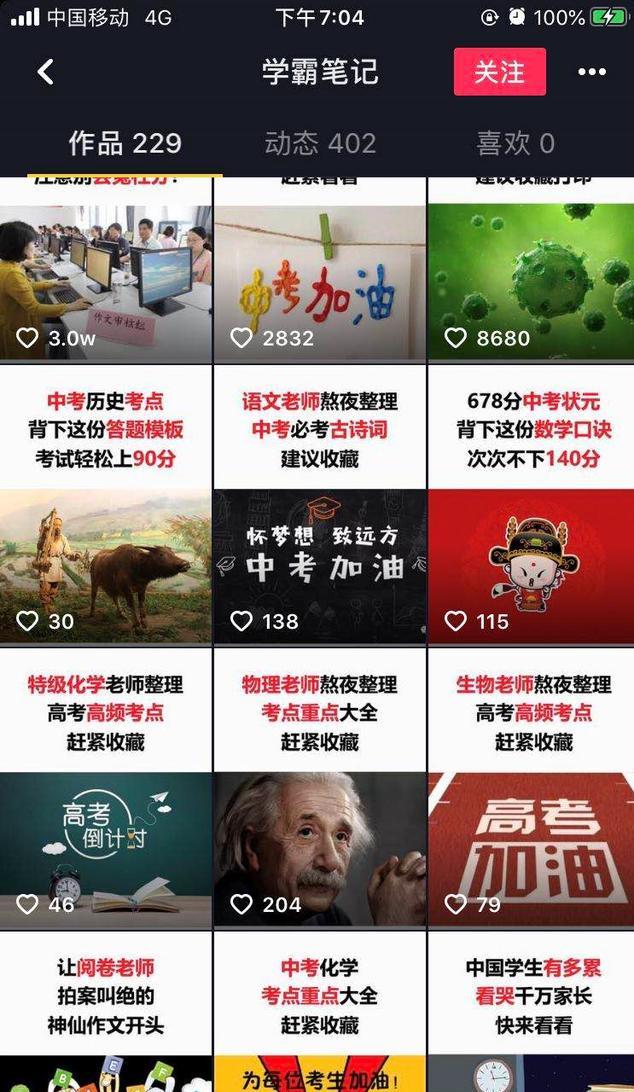
Task: Open the 中国学生有多累 video
Action: (531, 1010)
